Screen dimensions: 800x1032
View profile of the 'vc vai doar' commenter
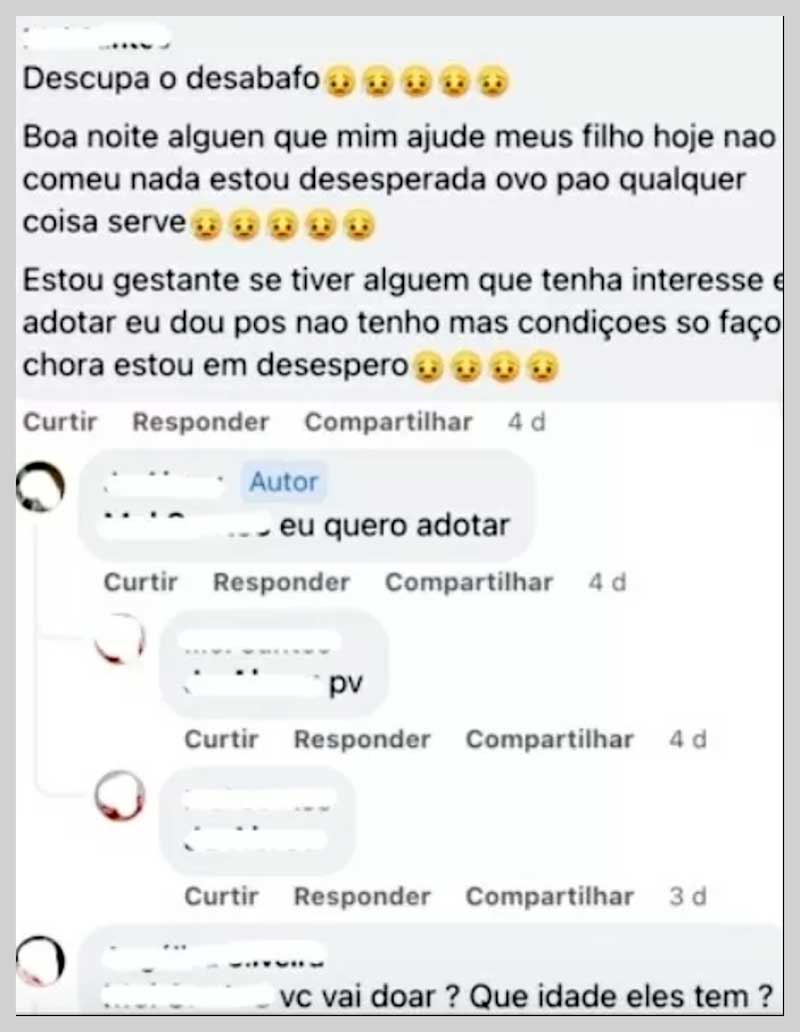42,964
